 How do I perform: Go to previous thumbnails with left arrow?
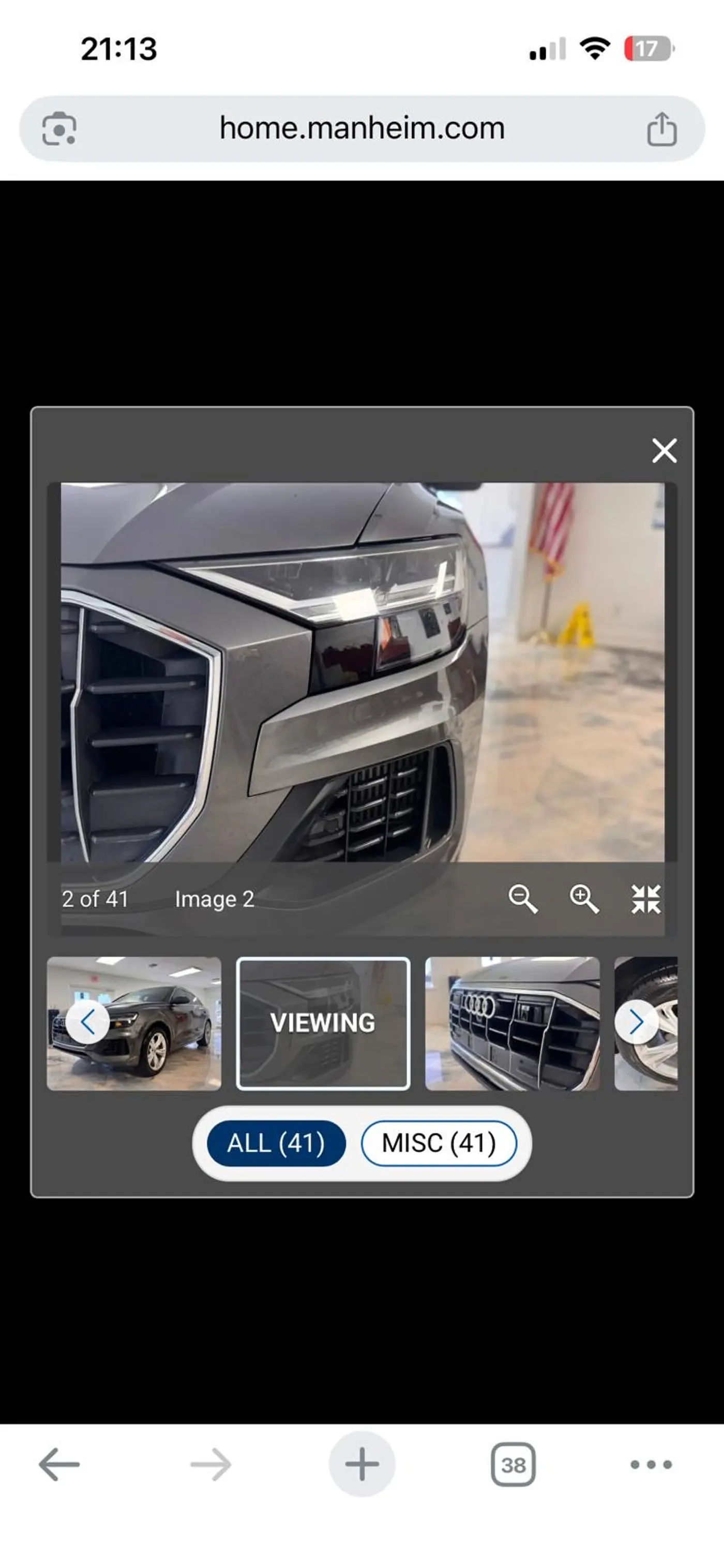pyautogui.click(x=87, y=1022)
